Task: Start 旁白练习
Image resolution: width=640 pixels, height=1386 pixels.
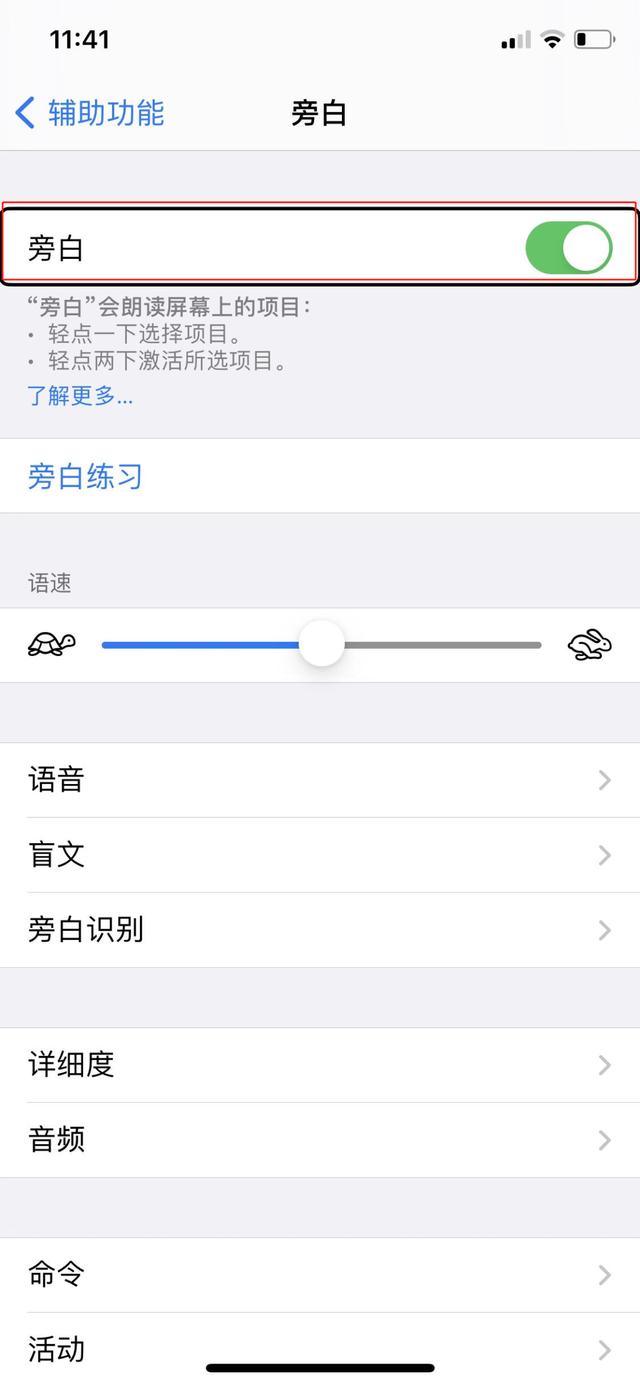Action: click(86, 476)
